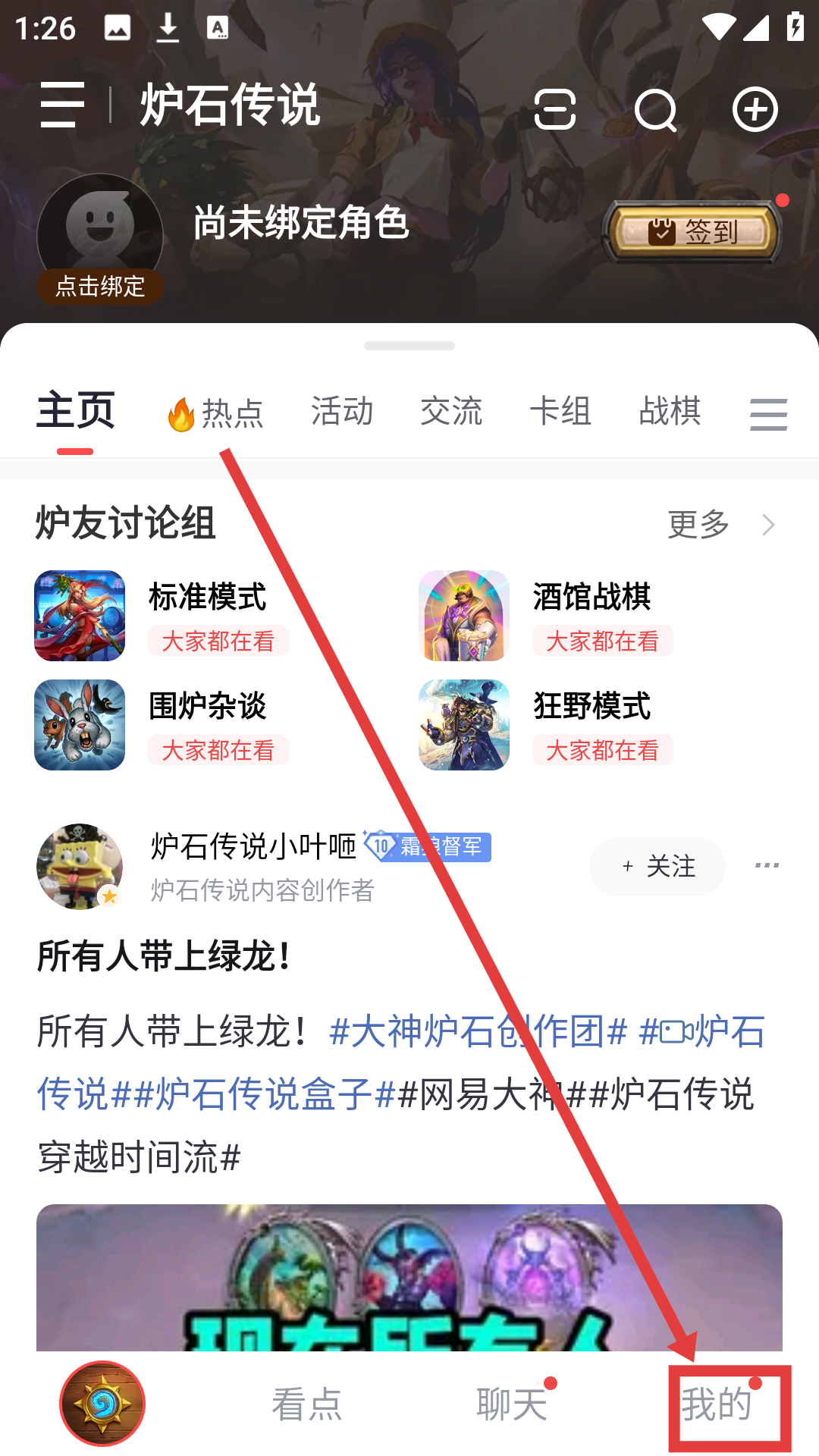Switch to the 活动 tab
819x1456 pixels.
(x=342, y=412)
